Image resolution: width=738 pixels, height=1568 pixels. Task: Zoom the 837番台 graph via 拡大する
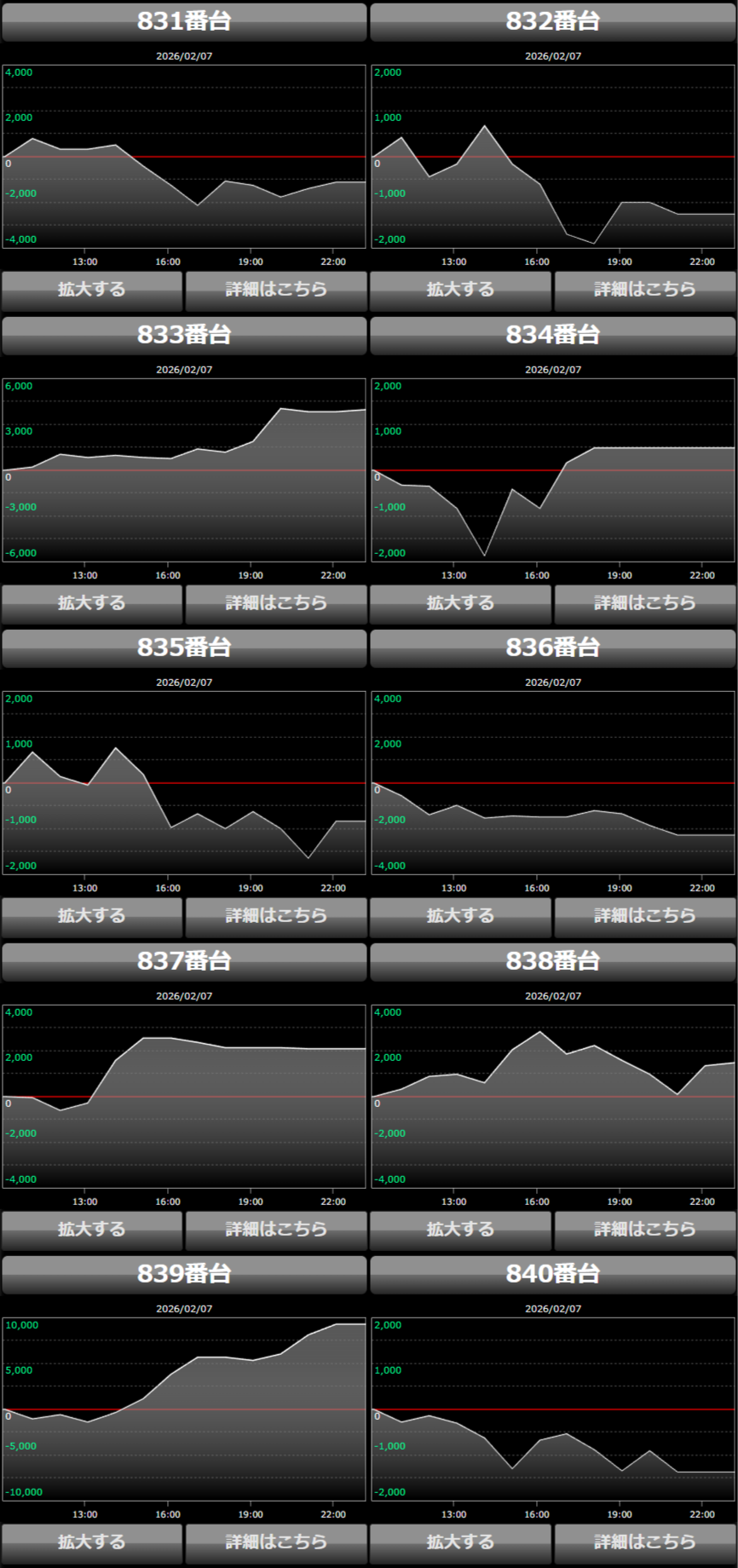[x=92, y=1230]
